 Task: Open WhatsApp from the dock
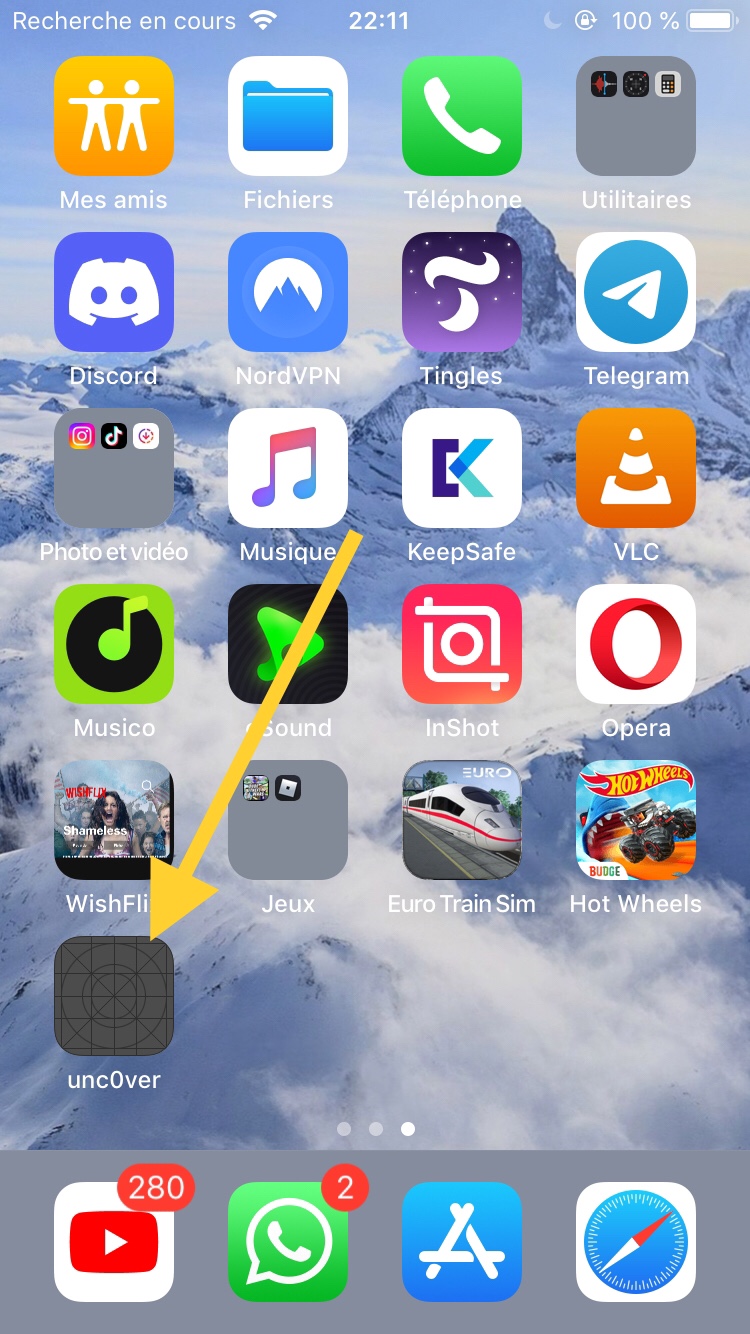[x=288, y=1242]
